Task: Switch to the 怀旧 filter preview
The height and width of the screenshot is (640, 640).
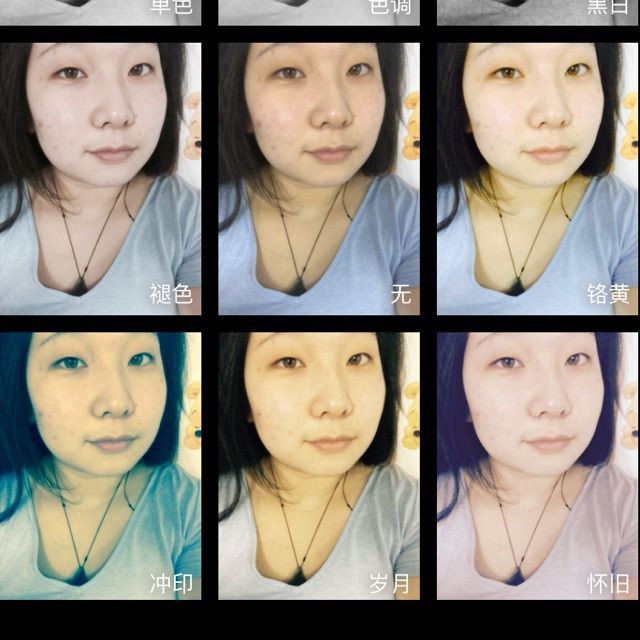Action: point(536,466)
